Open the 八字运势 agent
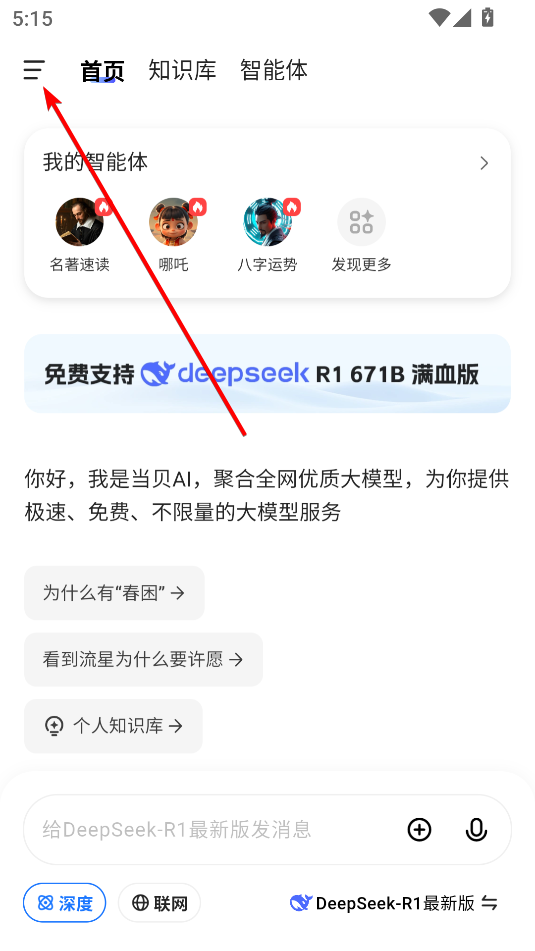 tap(268, 235)
